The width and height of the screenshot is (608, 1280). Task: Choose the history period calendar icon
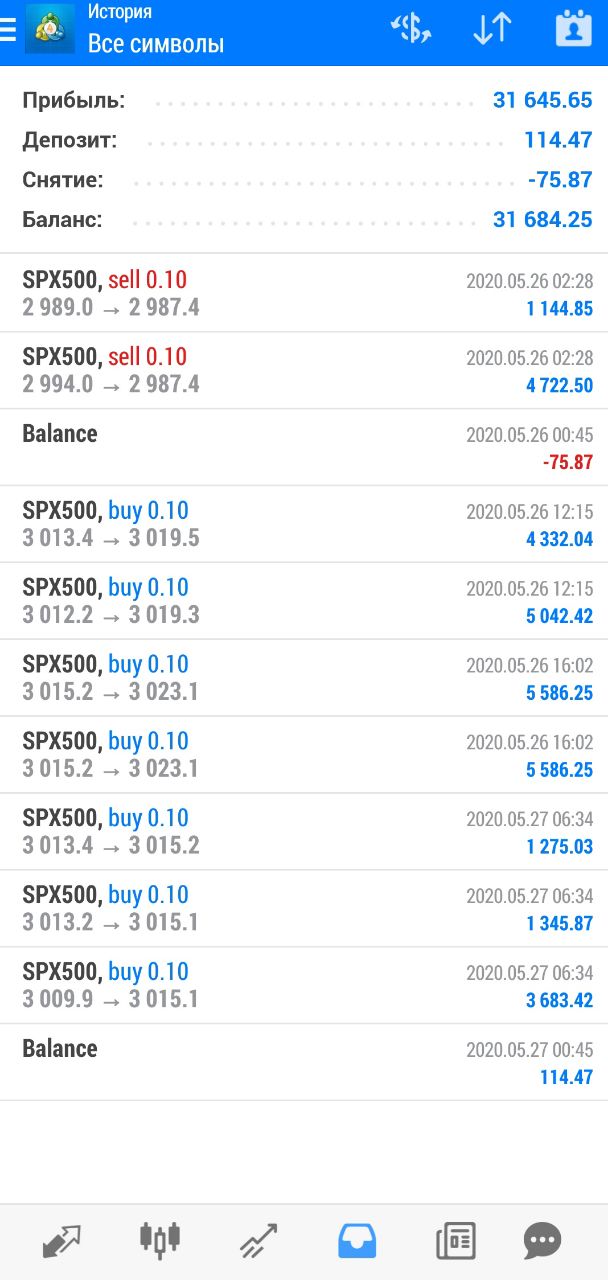click(573, 28)
